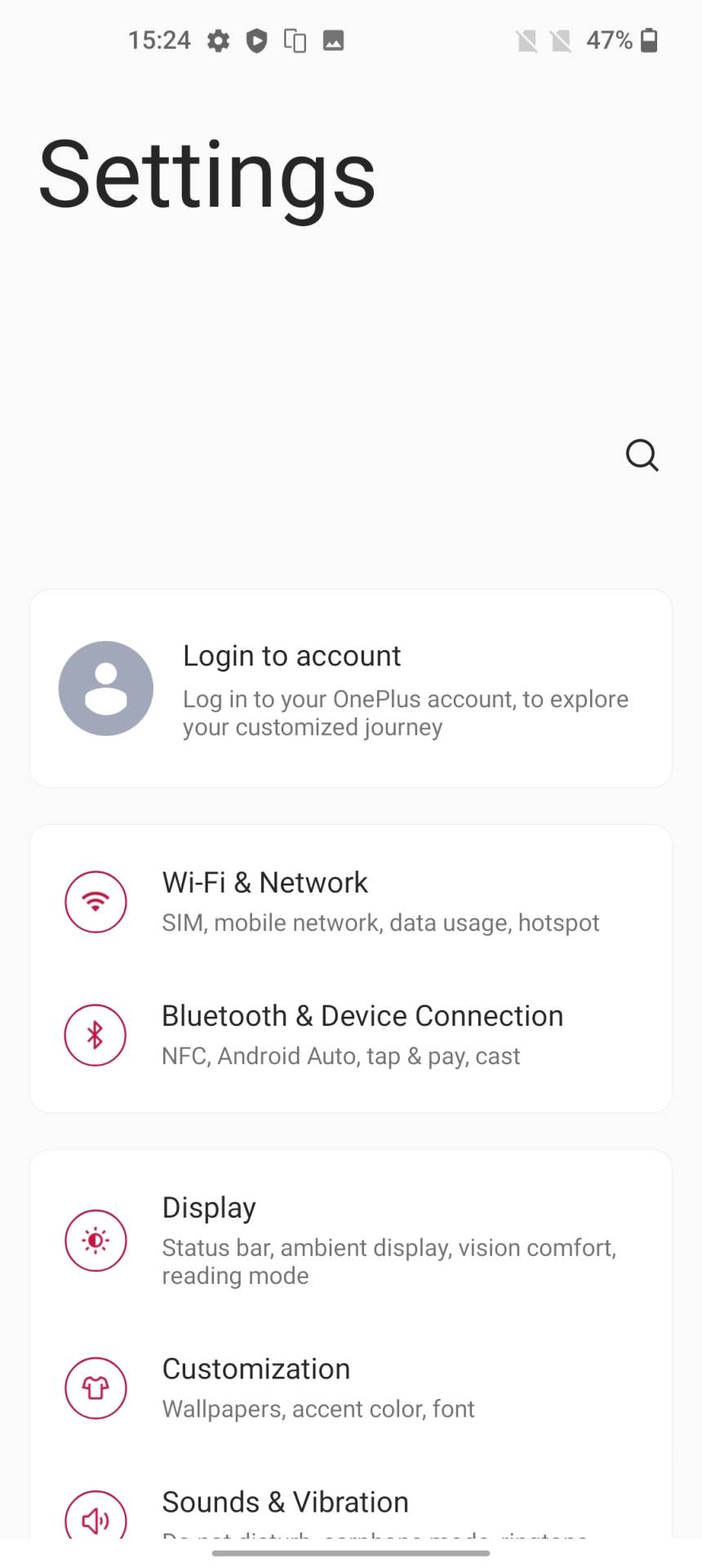Open Login to account card

pos(351,688)
